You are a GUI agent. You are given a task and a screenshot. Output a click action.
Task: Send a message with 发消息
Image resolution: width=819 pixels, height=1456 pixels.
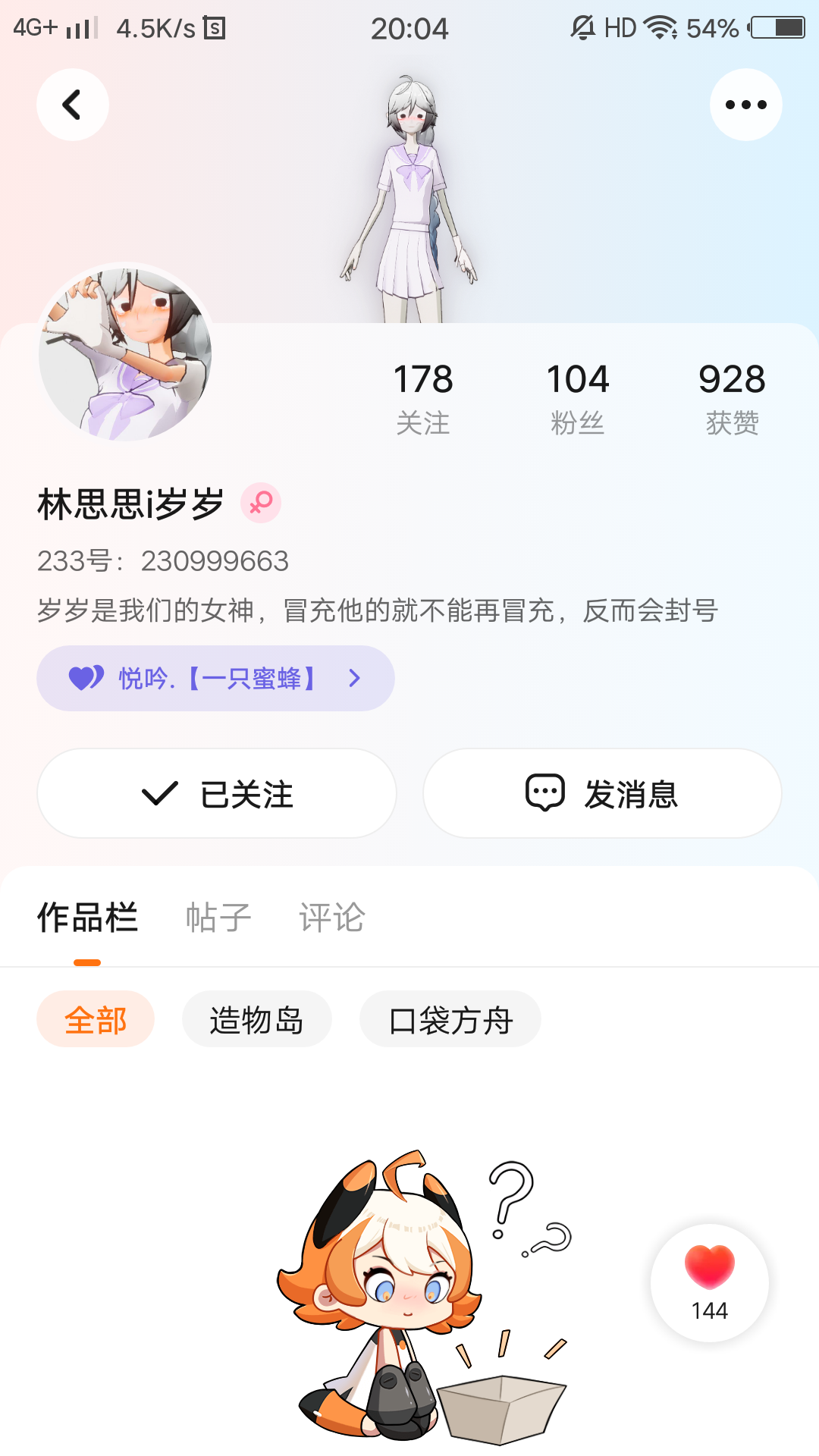point(602,793)
